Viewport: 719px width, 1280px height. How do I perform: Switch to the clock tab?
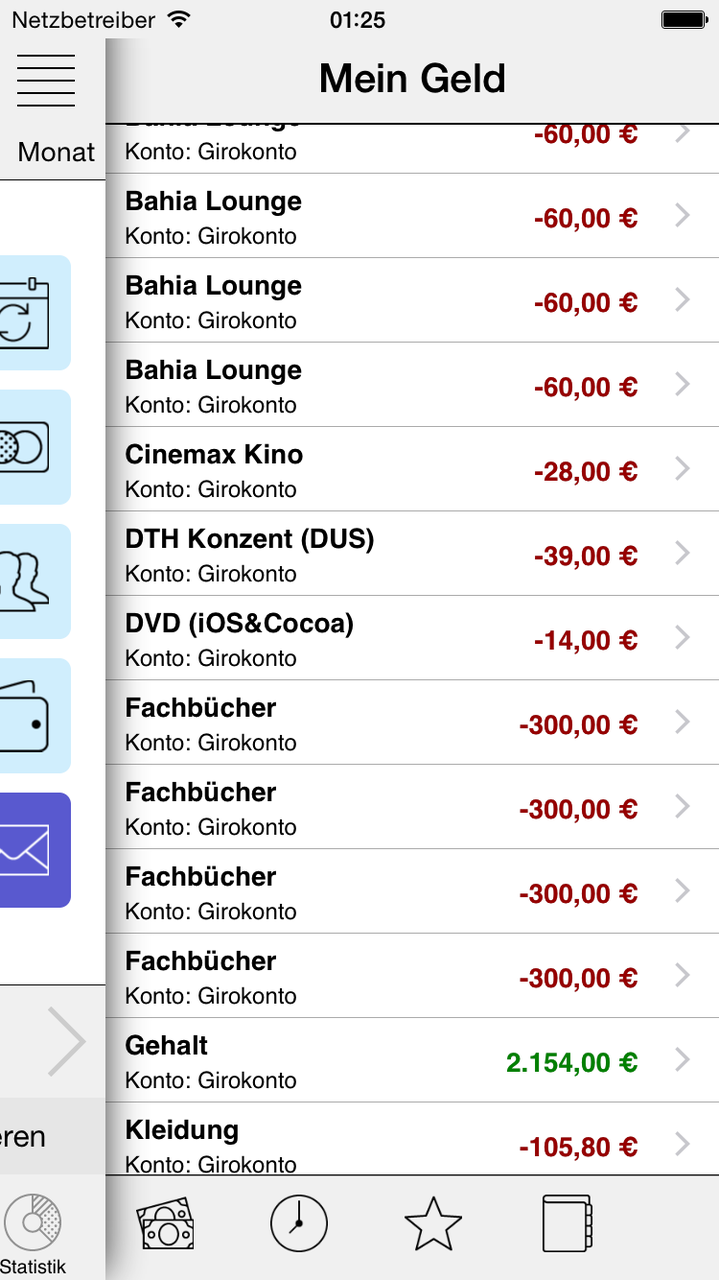tap(299, 1222)
